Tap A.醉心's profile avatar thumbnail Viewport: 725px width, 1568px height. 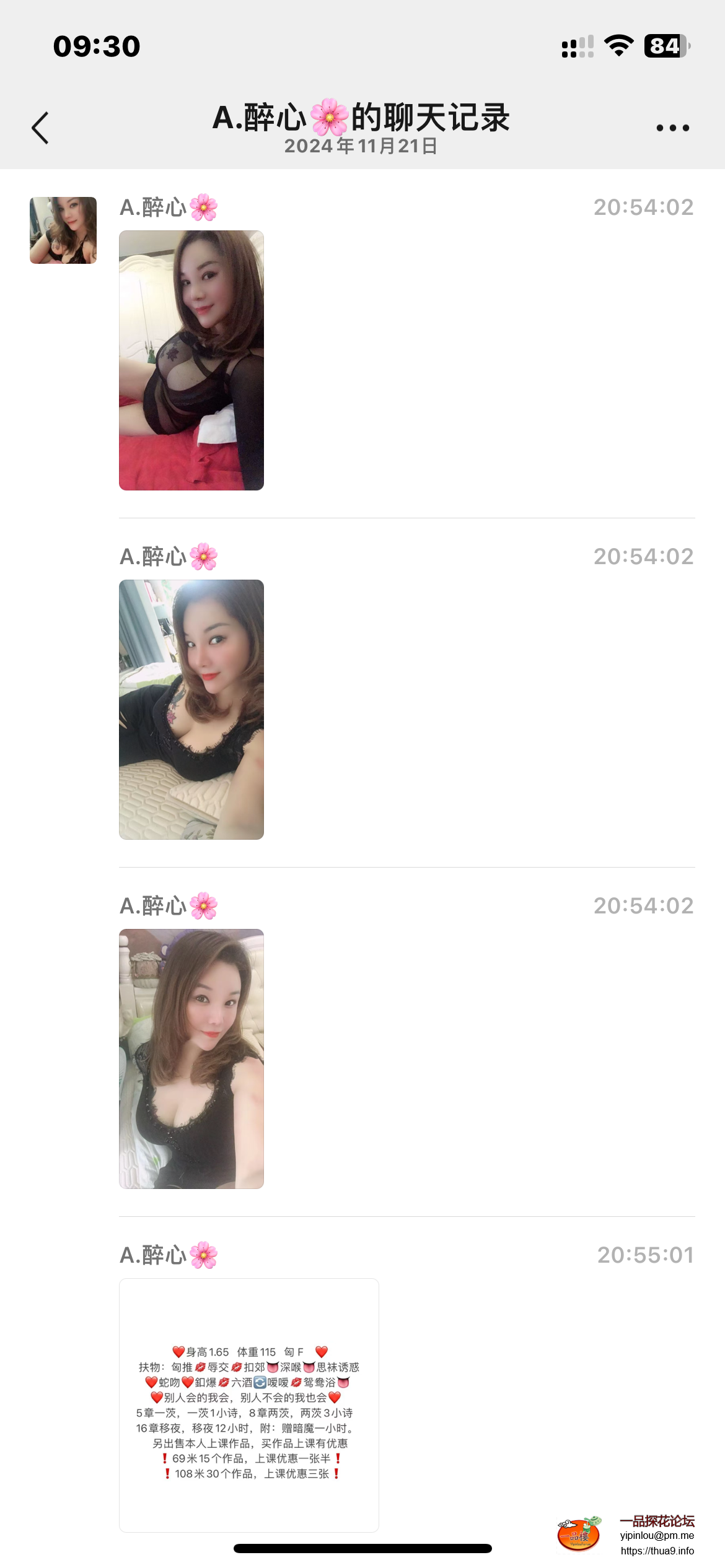pyautogui.click(x=62, y=229)
